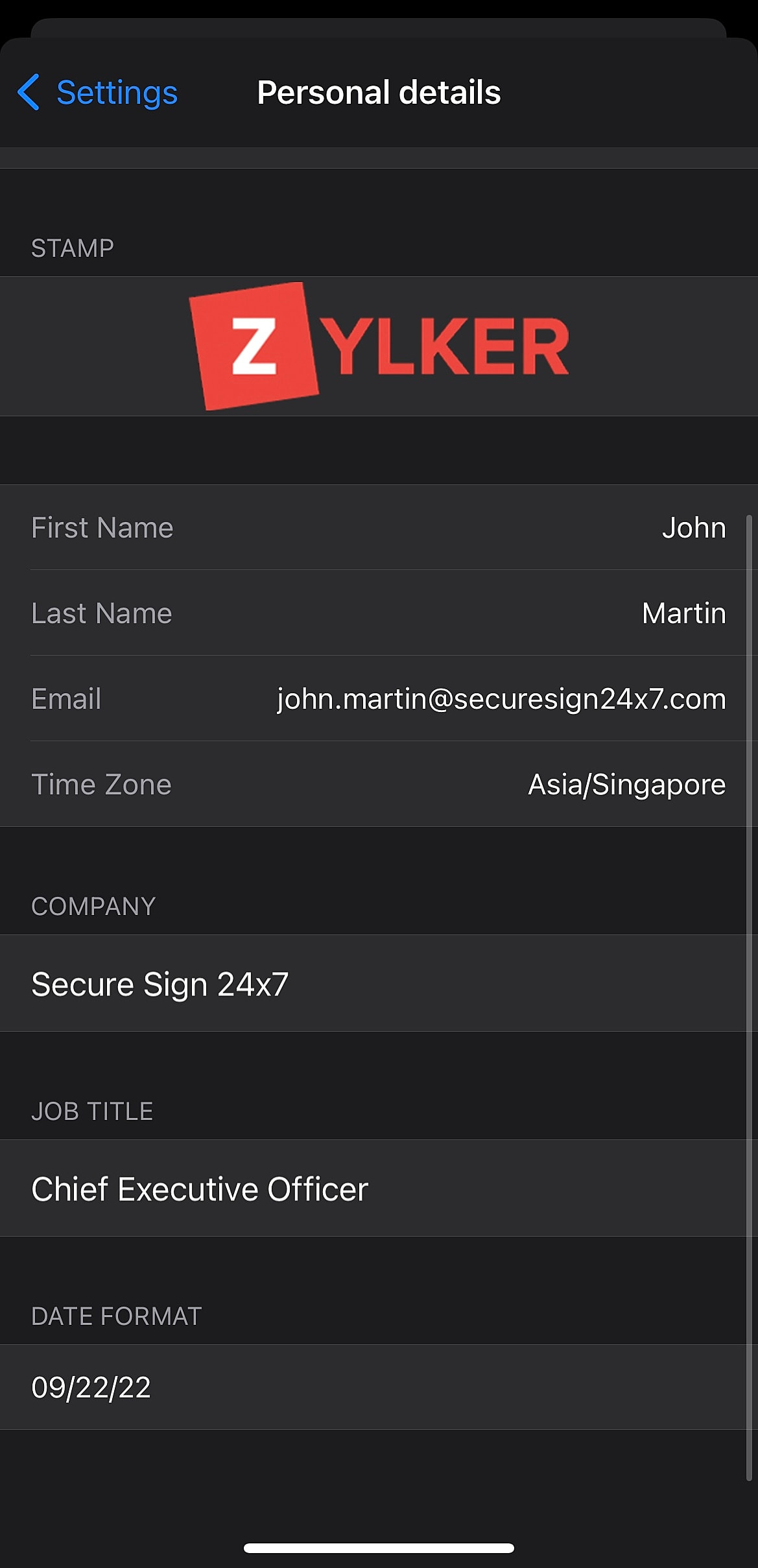Viewport: 758px width, 1568px height.
Task: Change the Time Zone setting
Action: tap(379, 785)
